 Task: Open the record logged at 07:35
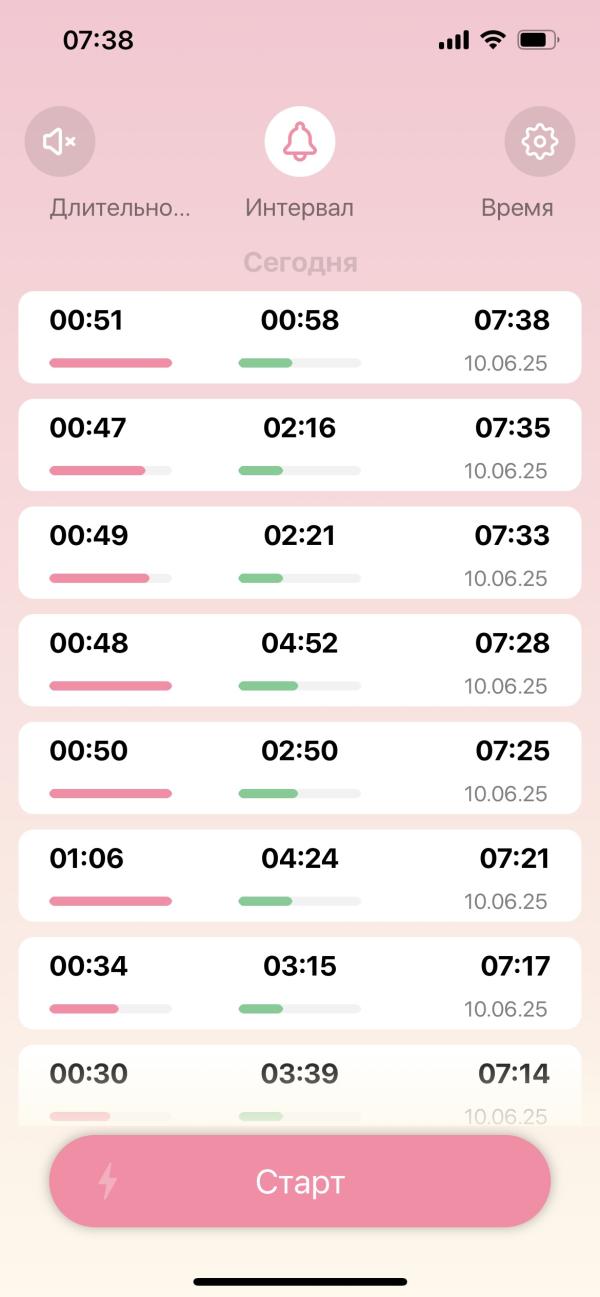click(300, 445)
